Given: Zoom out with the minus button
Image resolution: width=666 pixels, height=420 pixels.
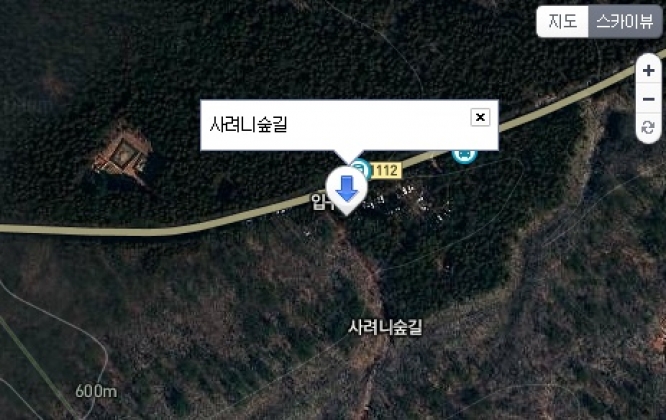Looking at the screenshot, I should tap(649, 99).
